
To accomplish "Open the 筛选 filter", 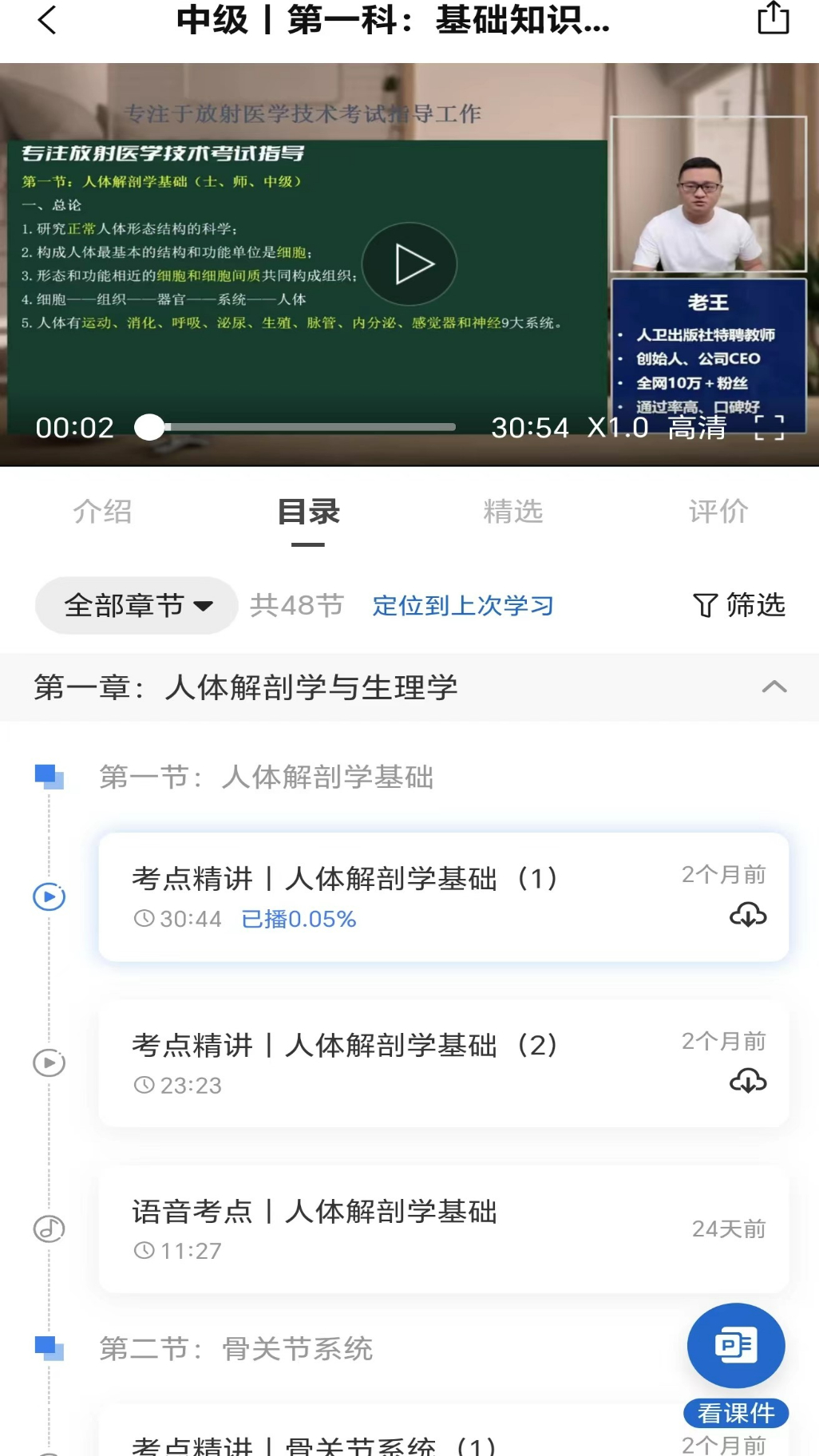I will 738,606.
